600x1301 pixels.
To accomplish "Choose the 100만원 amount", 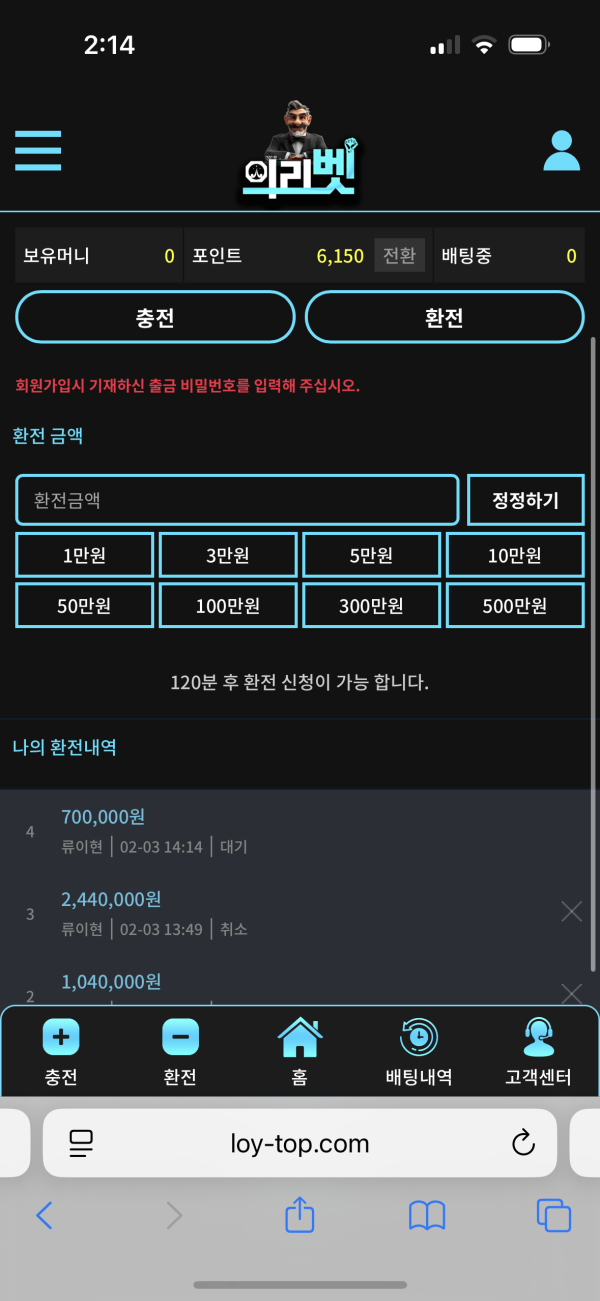I will pos(228,605).
